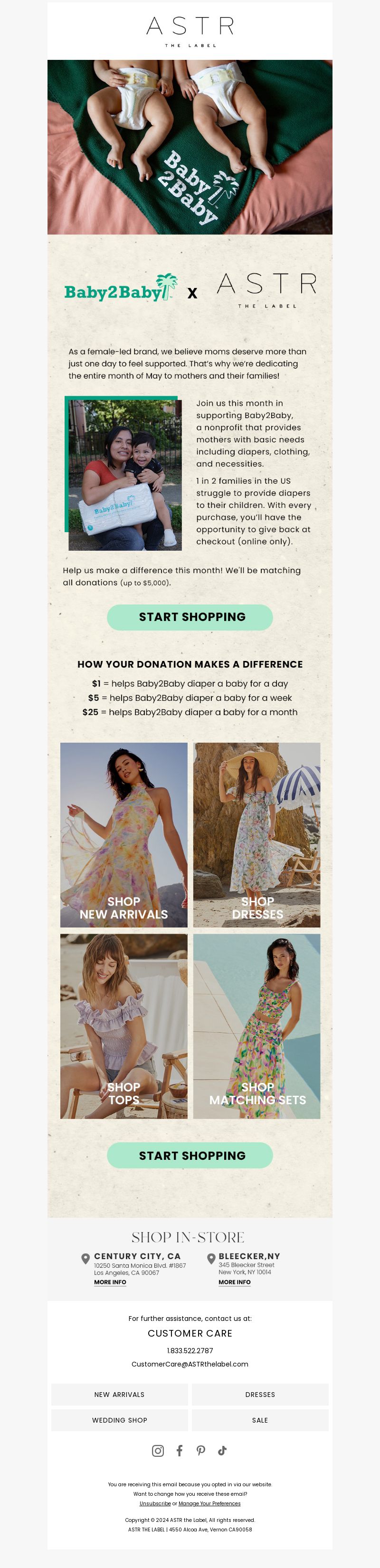
Task: Open the Shop New Arrivals photo tile
Action: point(123,834)
